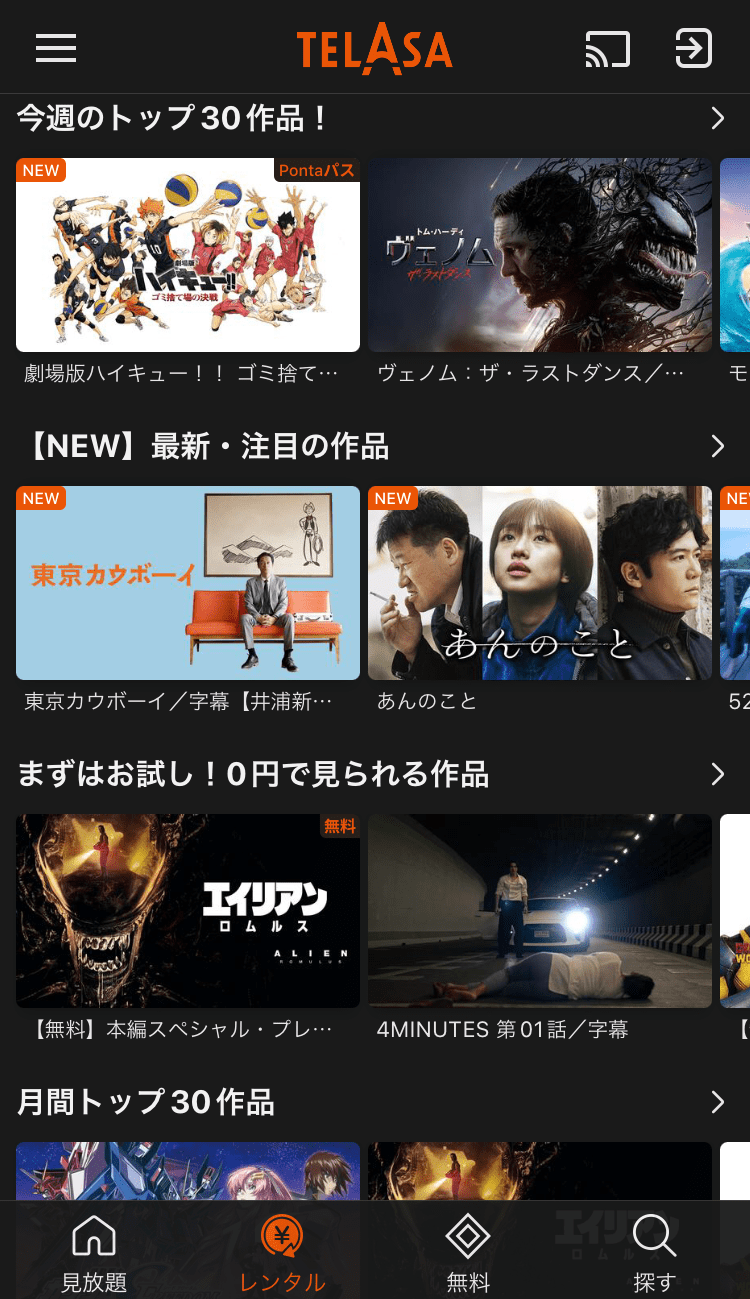750x1299 pixels.
Task: Start casting with the Chromecast icon
Action: click(607, 47)
